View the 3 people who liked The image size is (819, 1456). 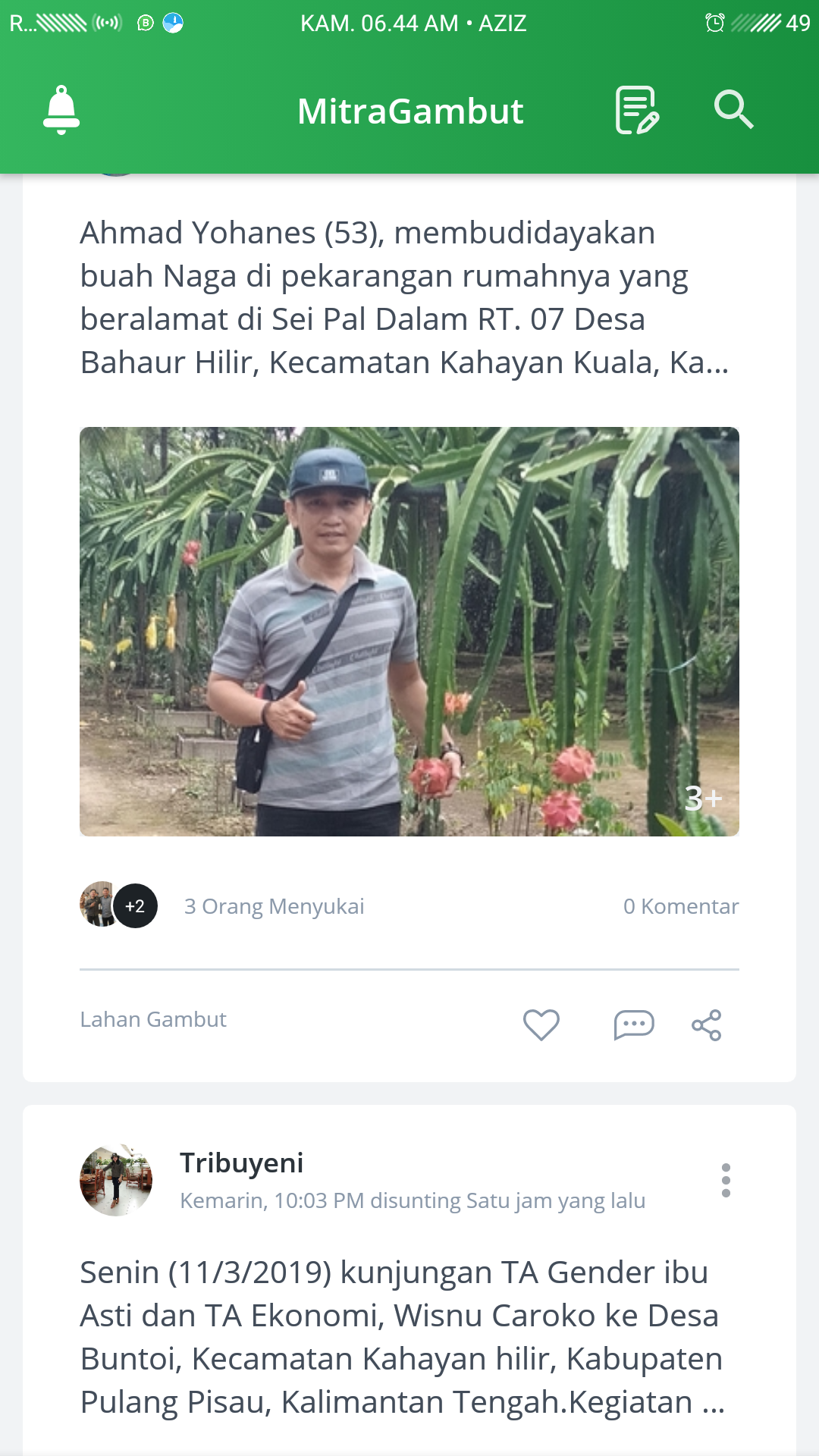(x=274, y=906)
